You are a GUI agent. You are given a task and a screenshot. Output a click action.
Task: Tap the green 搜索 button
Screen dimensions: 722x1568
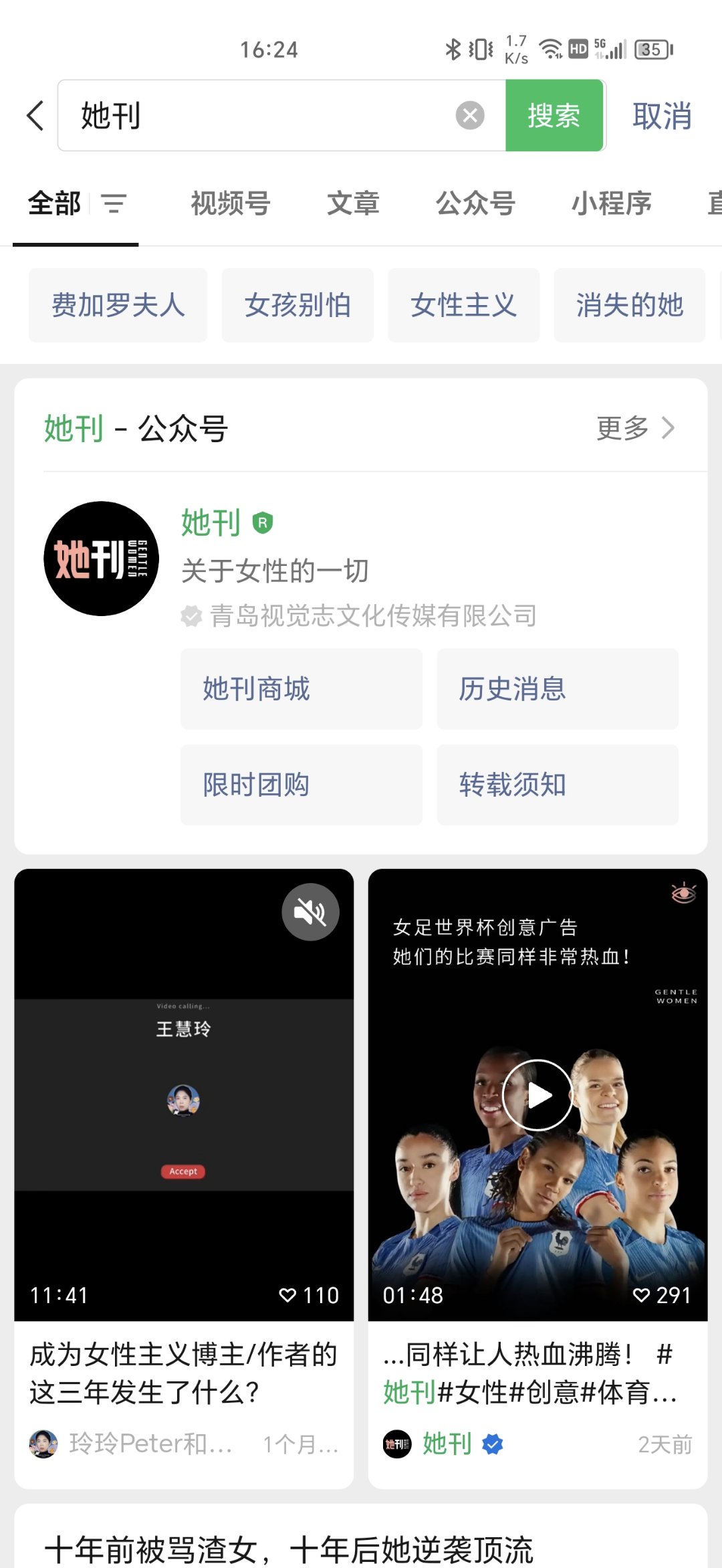(x=554, y=116)
